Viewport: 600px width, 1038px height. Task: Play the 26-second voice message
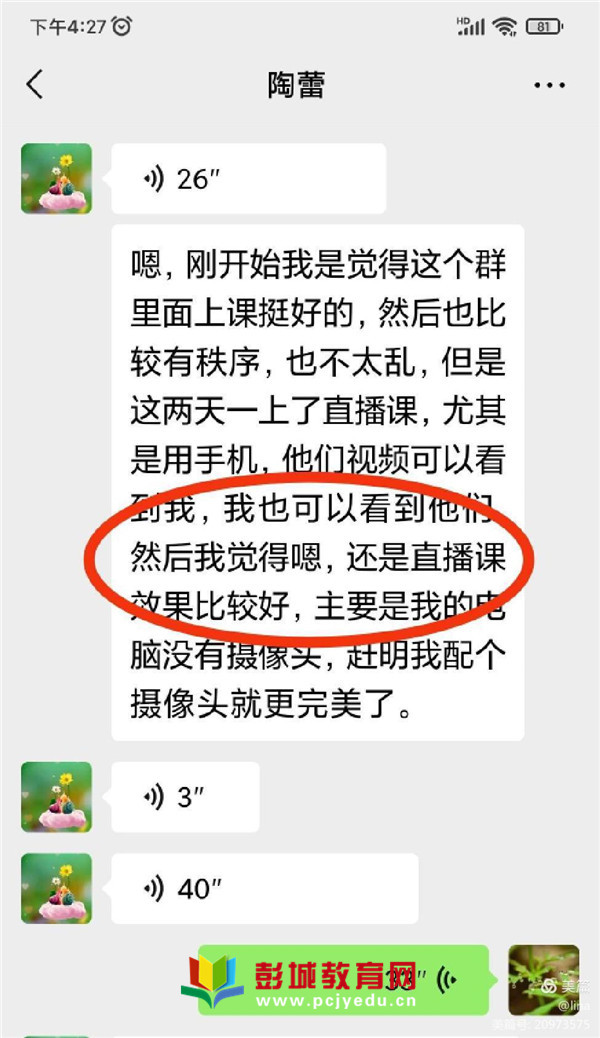pyautogui.click(x=247, y=179)
